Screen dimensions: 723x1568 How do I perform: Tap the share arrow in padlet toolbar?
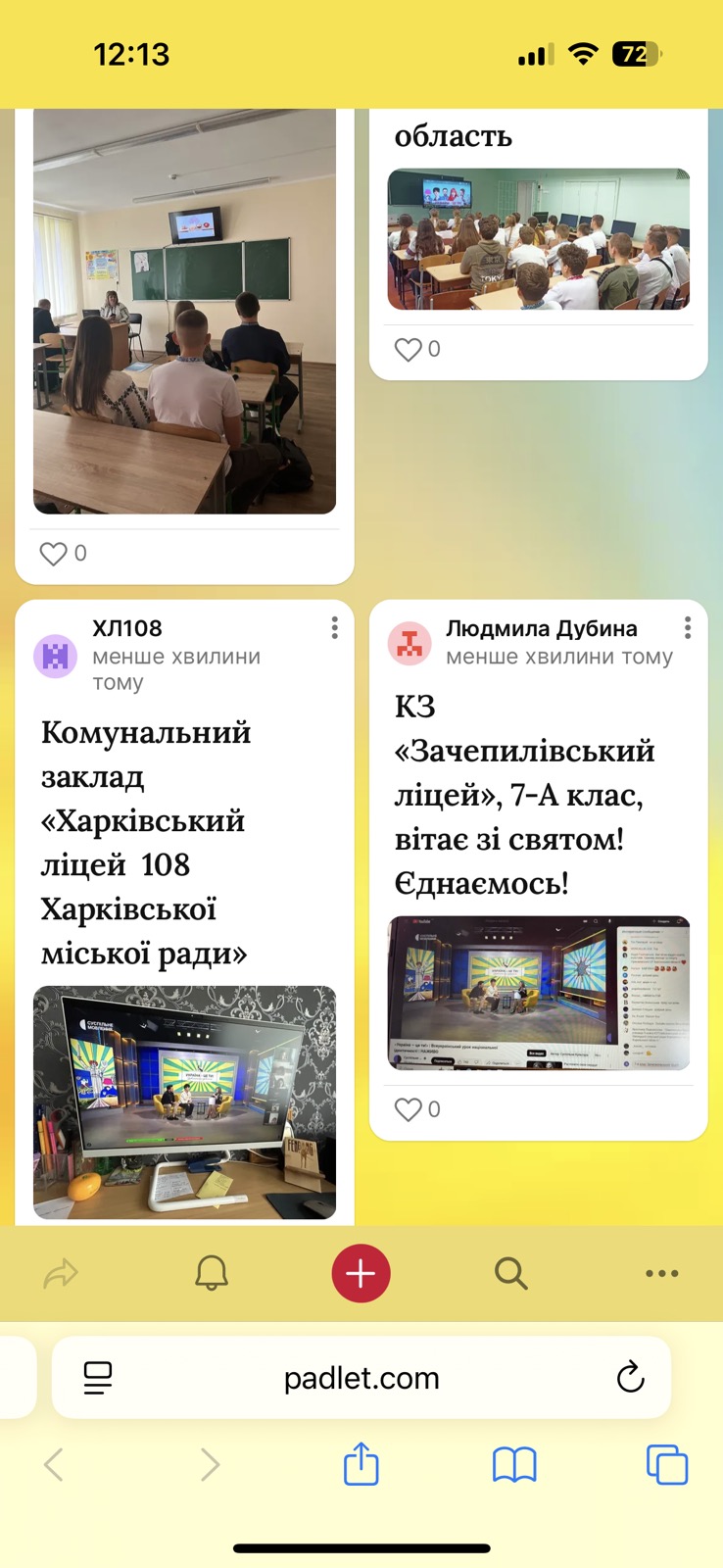pos(61,1274)
